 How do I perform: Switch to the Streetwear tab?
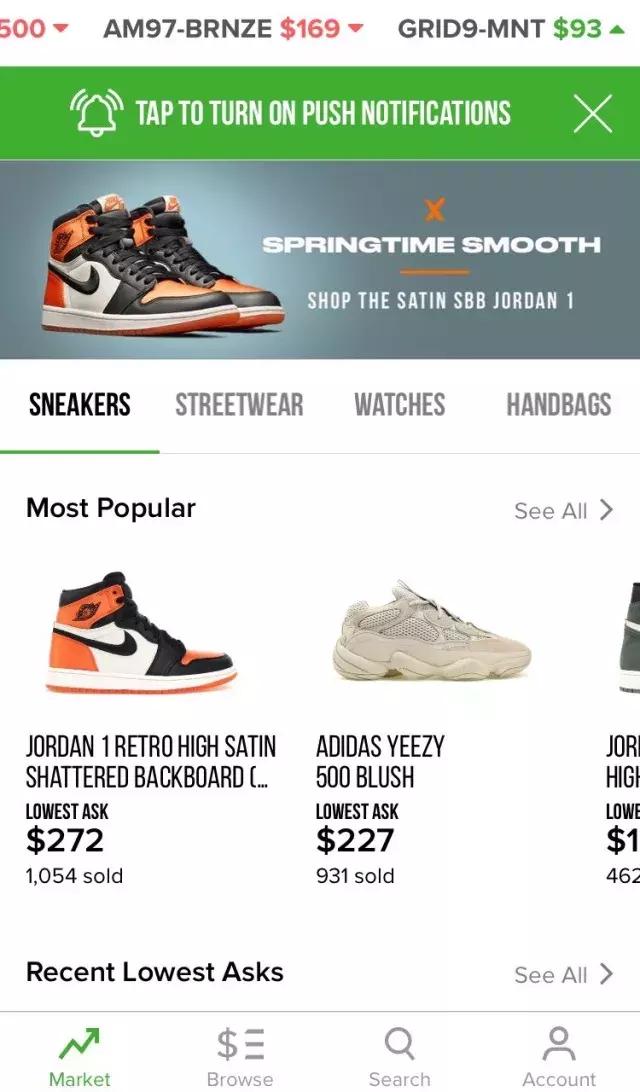click(x=239, y=405)
